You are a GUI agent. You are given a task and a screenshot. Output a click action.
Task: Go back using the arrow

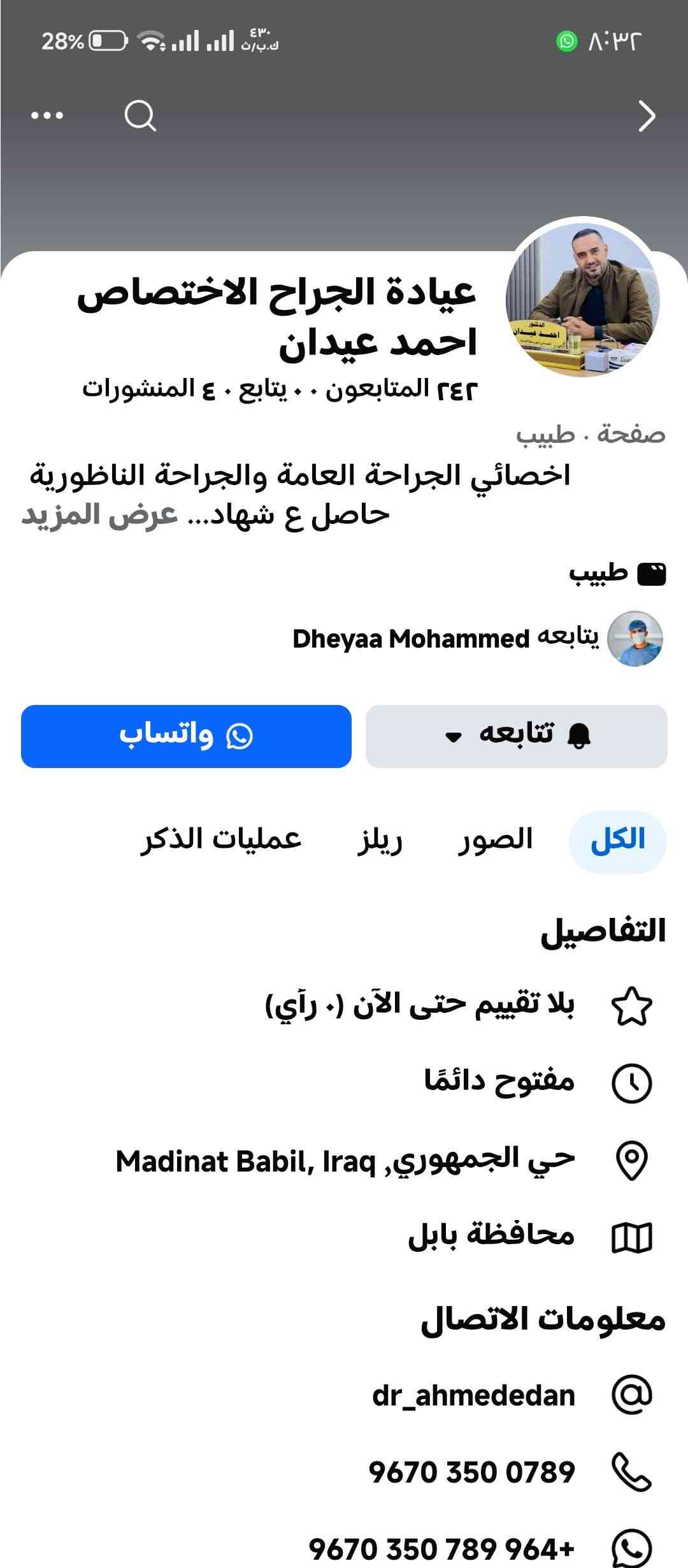pos(647,116)
